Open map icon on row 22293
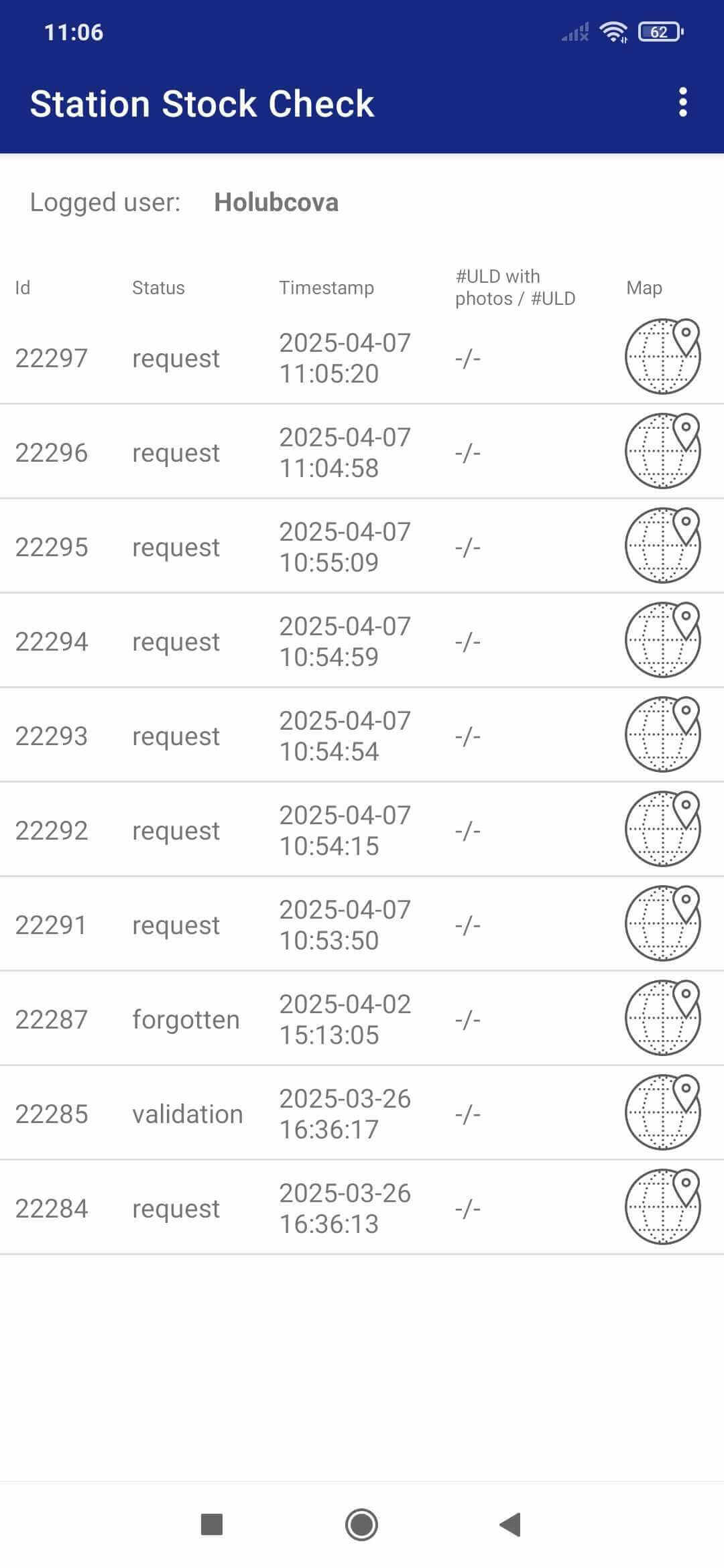This screenshot has height=1568, width=724. [662, 734]
